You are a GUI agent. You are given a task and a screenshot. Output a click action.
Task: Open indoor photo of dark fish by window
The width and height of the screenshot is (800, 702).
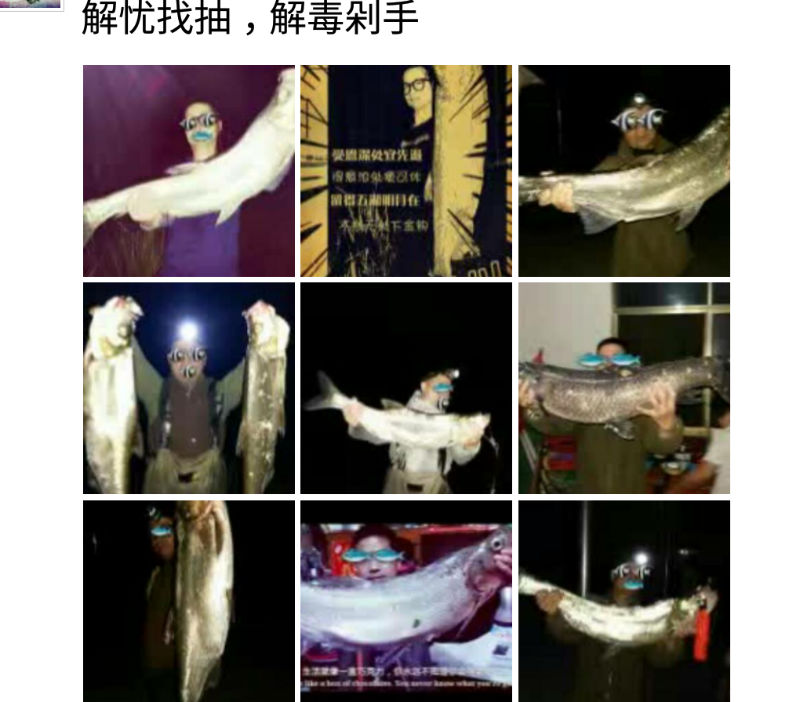tap(624, 388)
